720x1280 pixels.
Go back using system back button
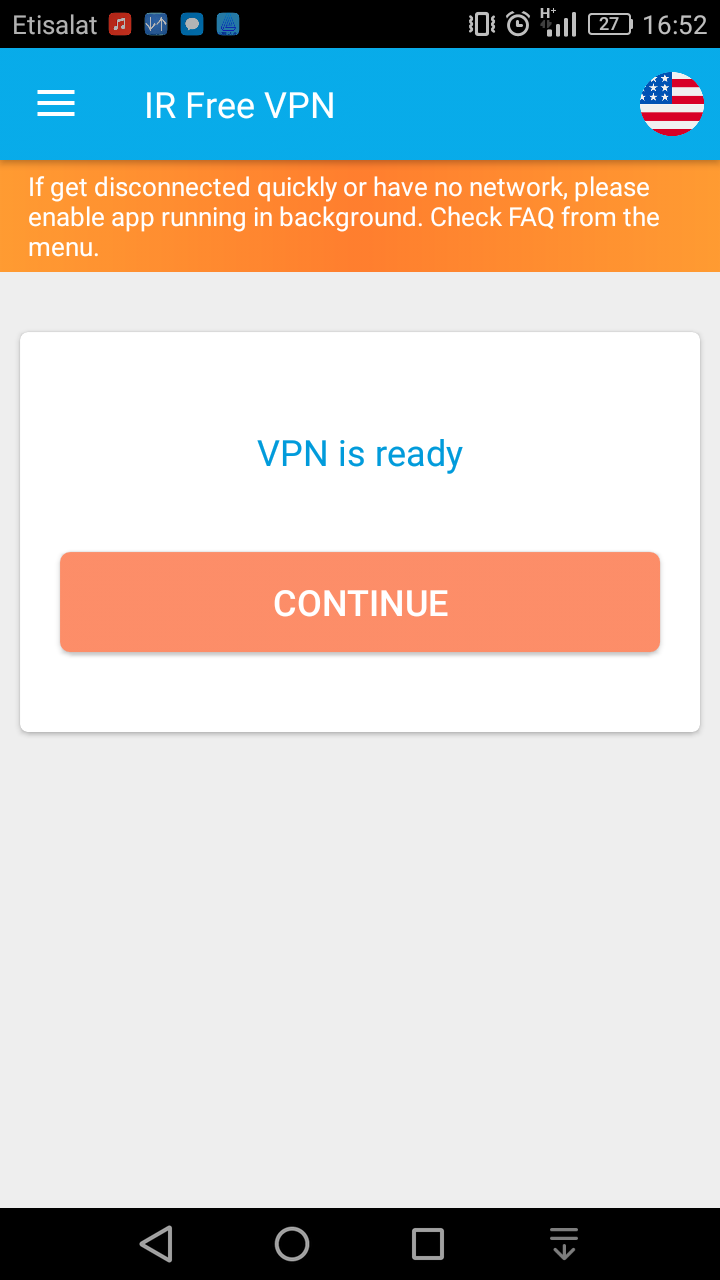pos(156,1244)
